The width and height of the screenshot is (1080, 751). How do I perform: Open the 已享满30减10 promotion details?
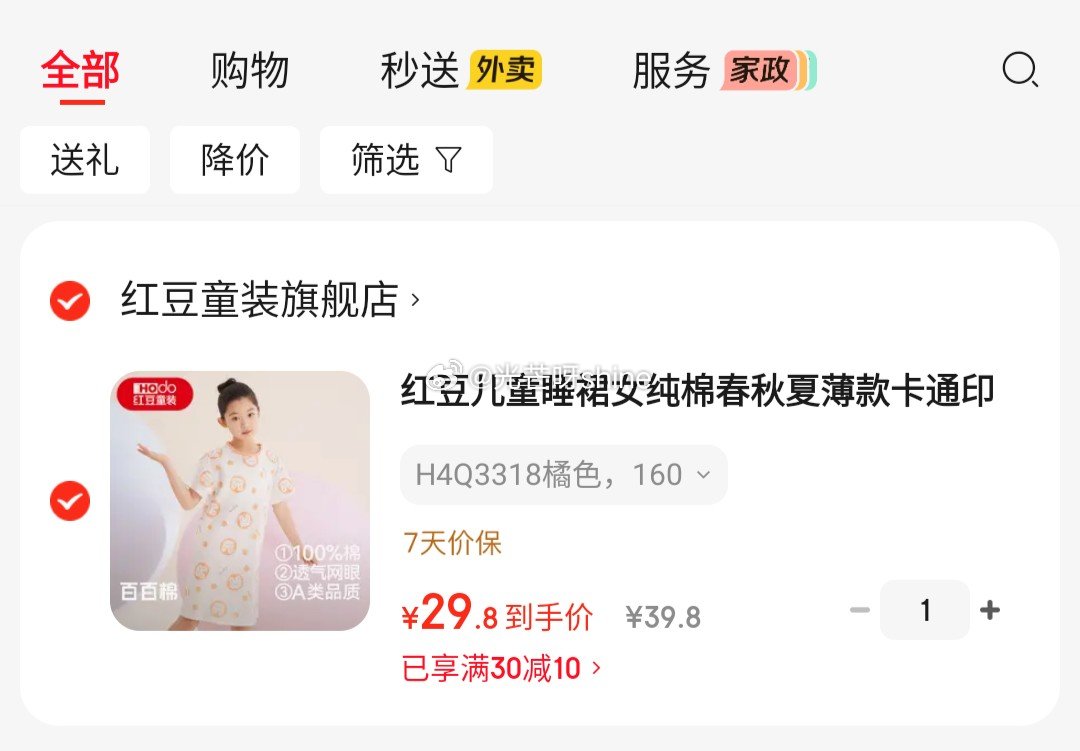(x=502, y=668)
